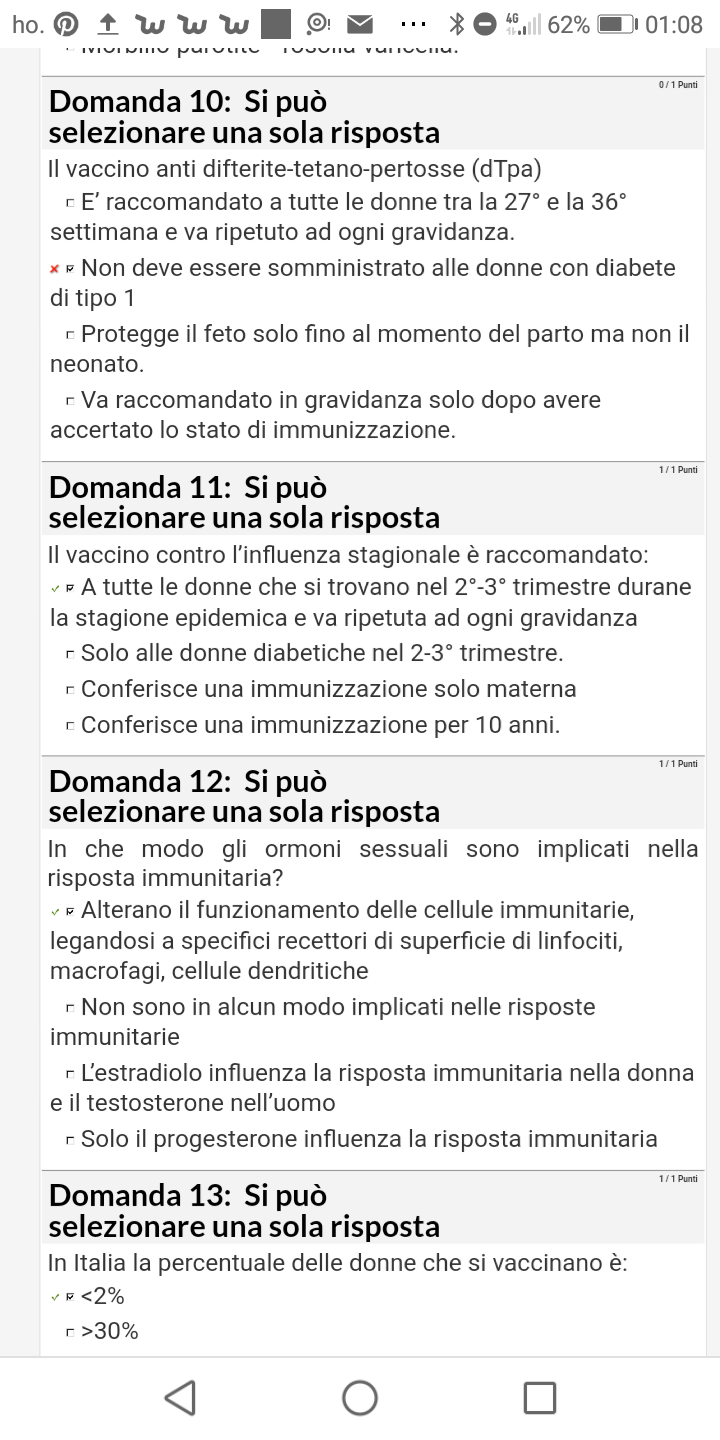Open the recent apps view
Screen dimensions: 720x1440
pos(540,1398)
